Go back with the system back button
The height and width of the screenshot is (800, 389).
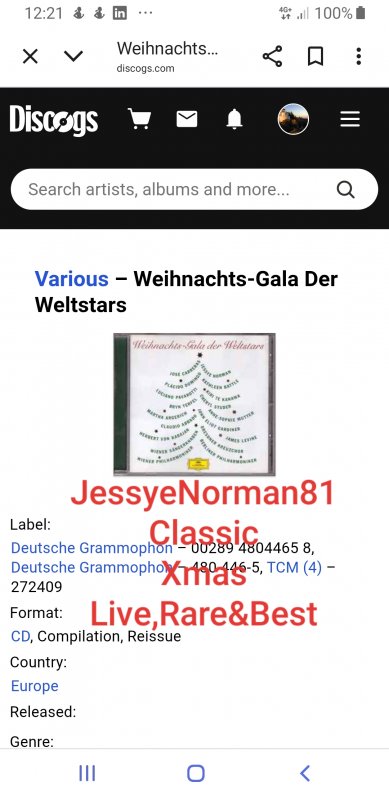305,773
